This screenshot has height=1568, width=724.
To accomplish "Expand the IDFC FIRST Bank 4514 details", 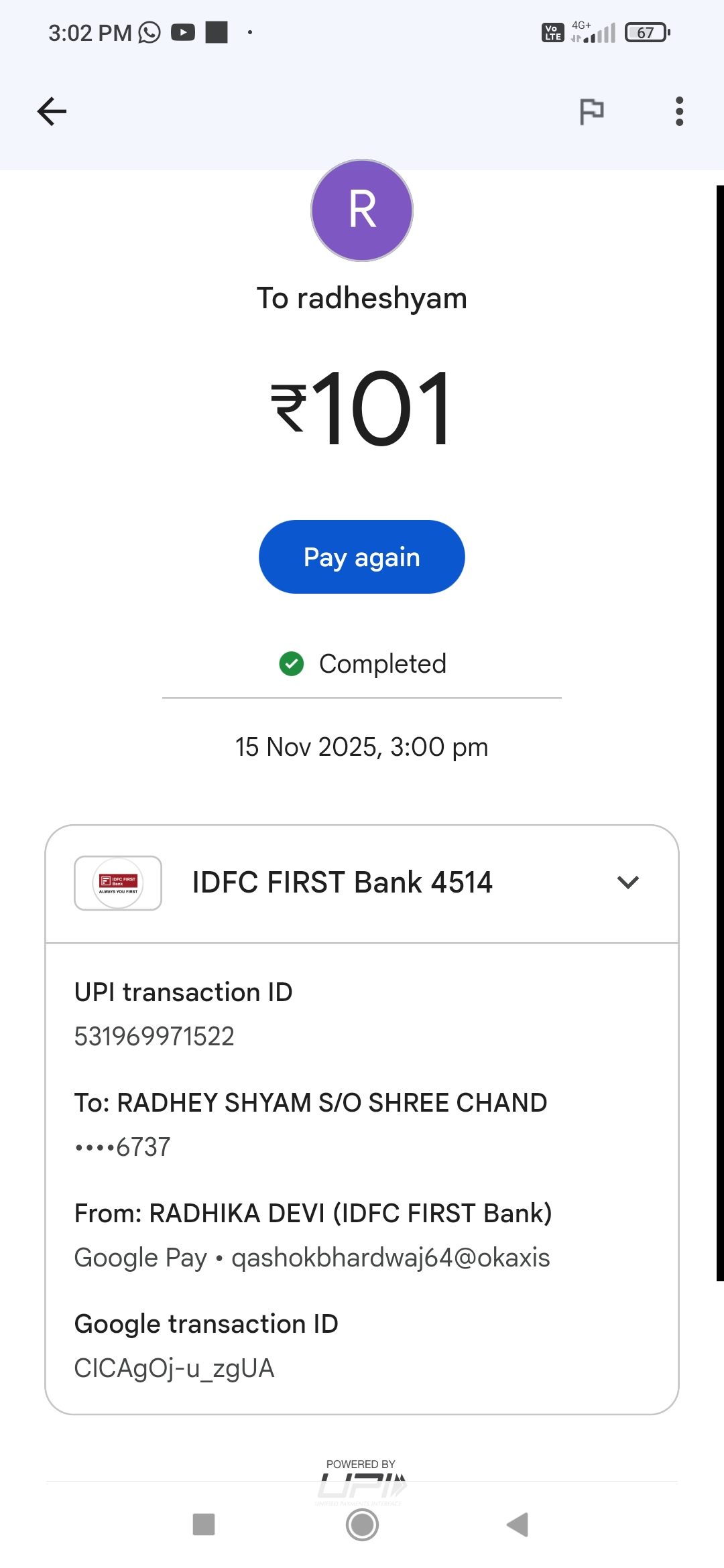I will [627, 883].
